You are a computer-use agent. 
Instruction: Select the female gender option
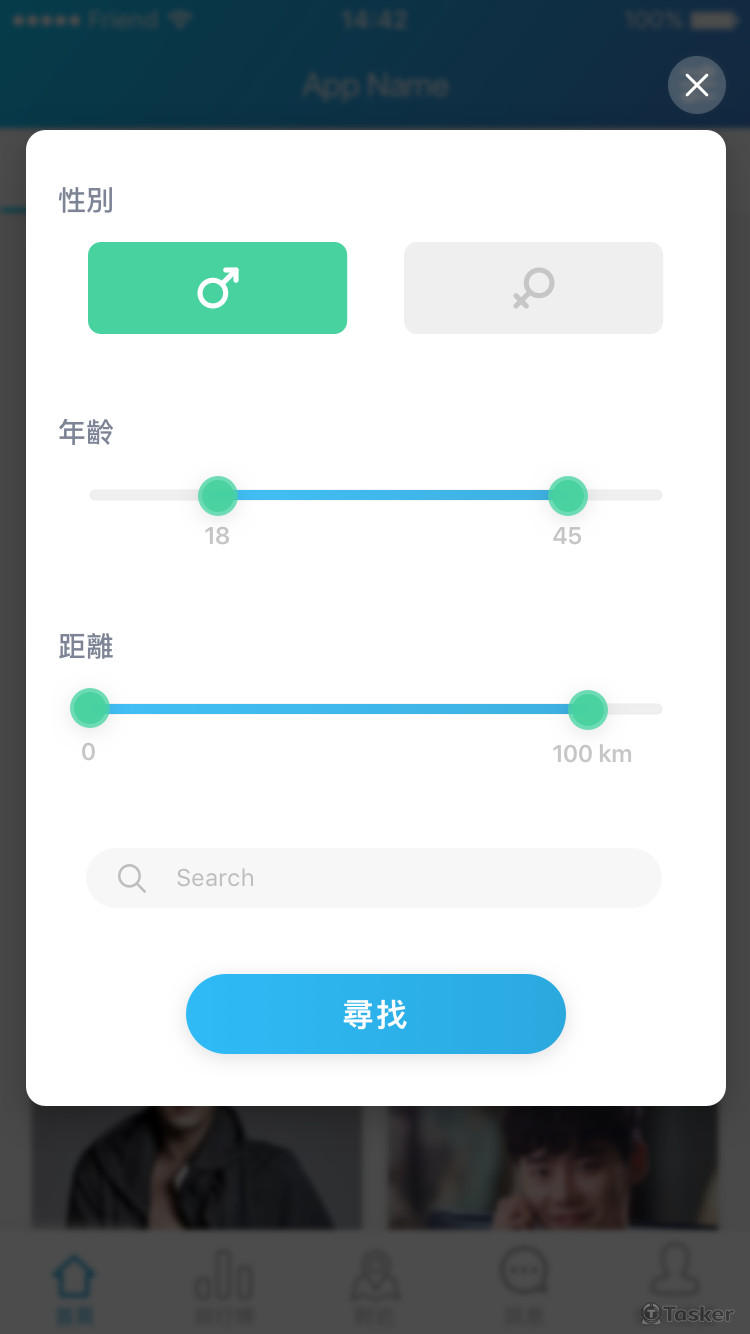pos(533,288)
